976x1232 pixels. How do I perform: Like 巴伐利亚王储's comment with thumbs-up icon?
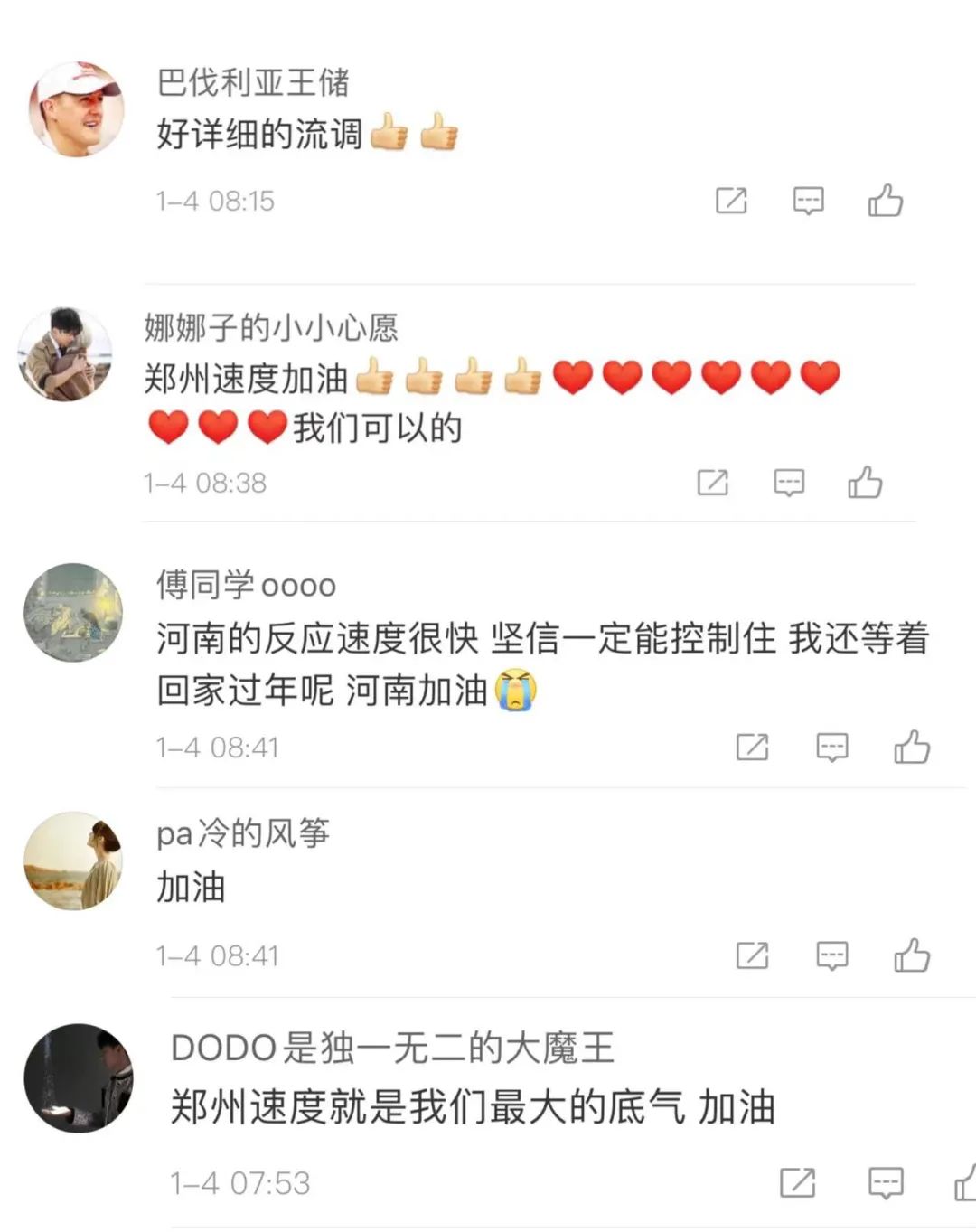click(x=887, y=201)
